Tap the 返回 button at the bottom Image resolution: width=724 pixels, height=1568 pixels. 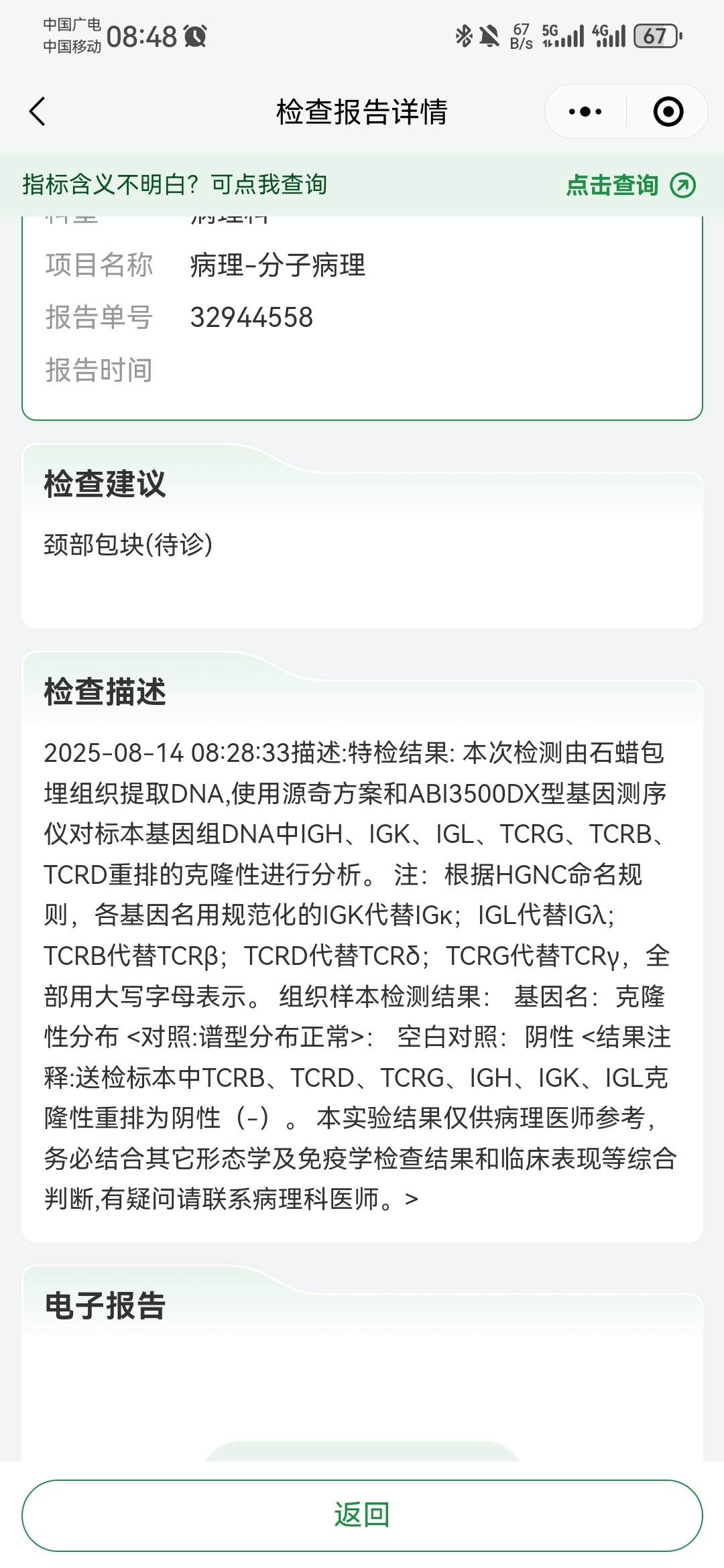tap(362, 1515)
